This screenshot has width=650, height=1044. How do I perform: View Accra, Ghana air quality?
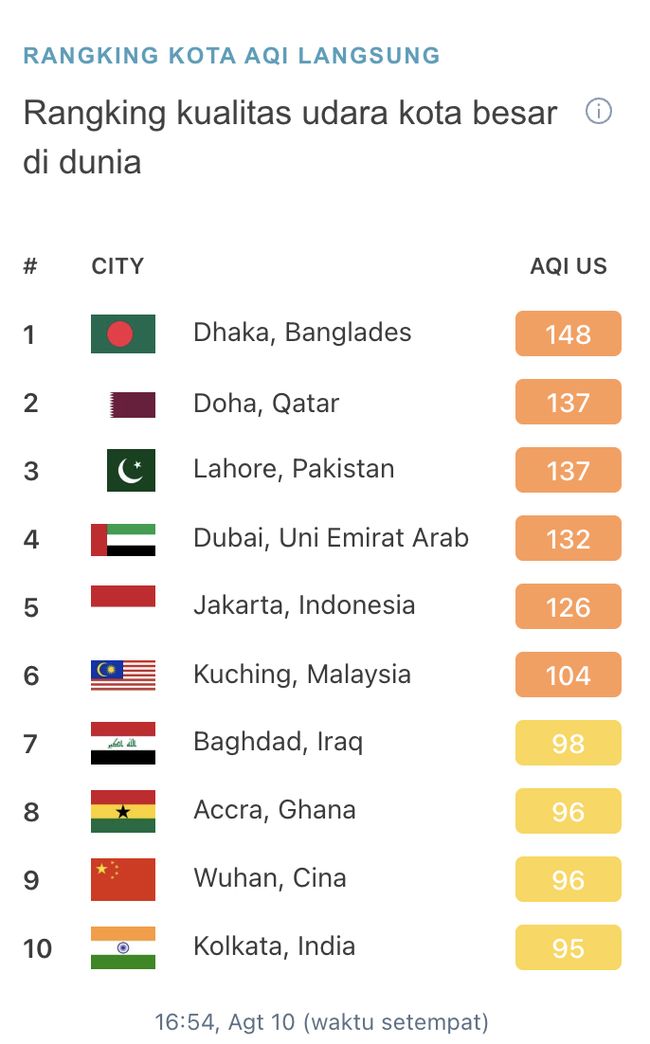pos(274,810)
